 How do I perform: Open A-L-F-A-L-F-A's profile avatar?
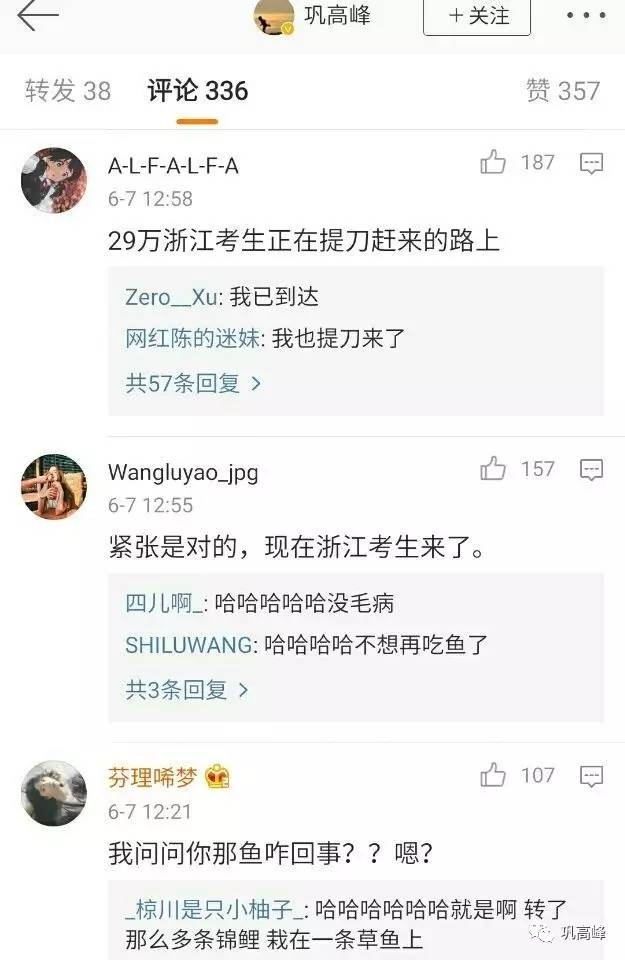point(54,181)
